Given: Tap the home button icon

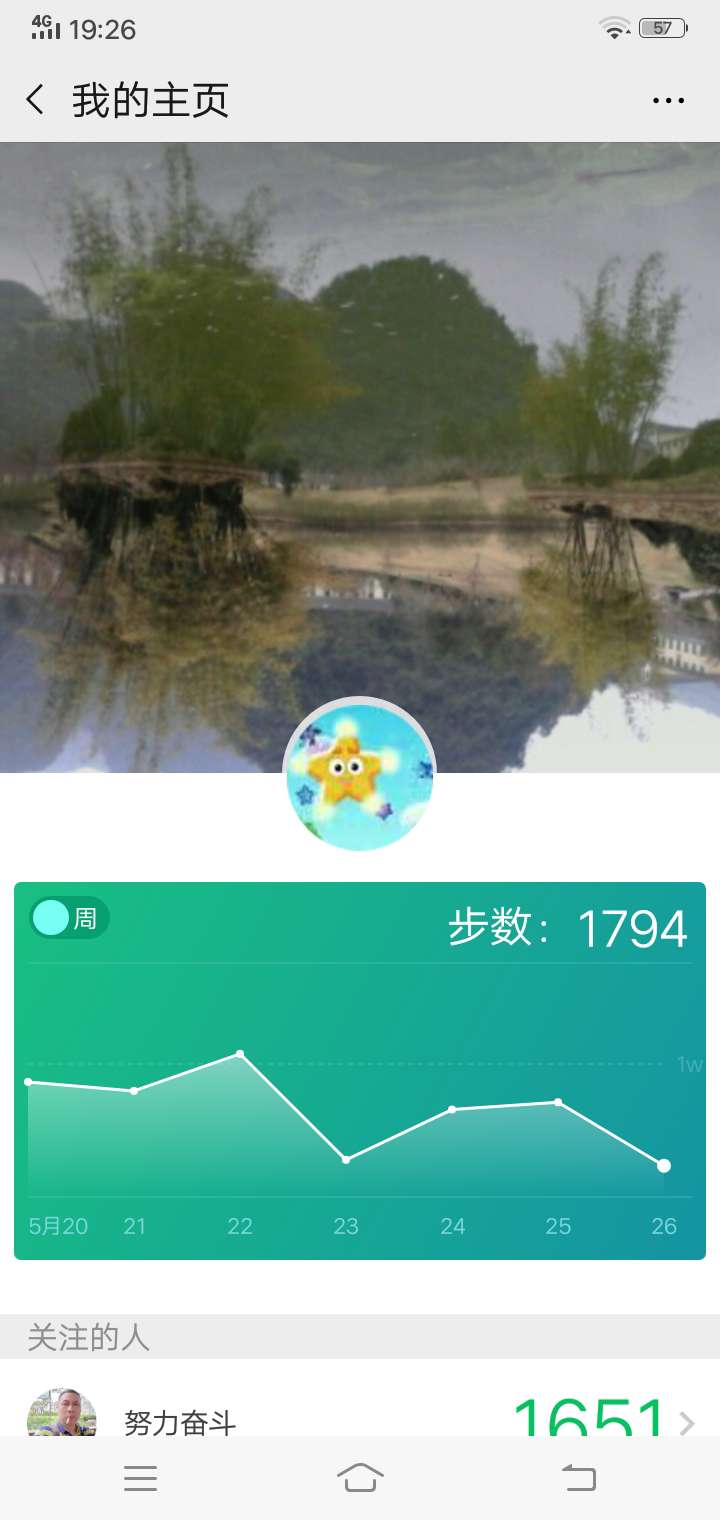Looking at the screenshot, I should 360,1480.
